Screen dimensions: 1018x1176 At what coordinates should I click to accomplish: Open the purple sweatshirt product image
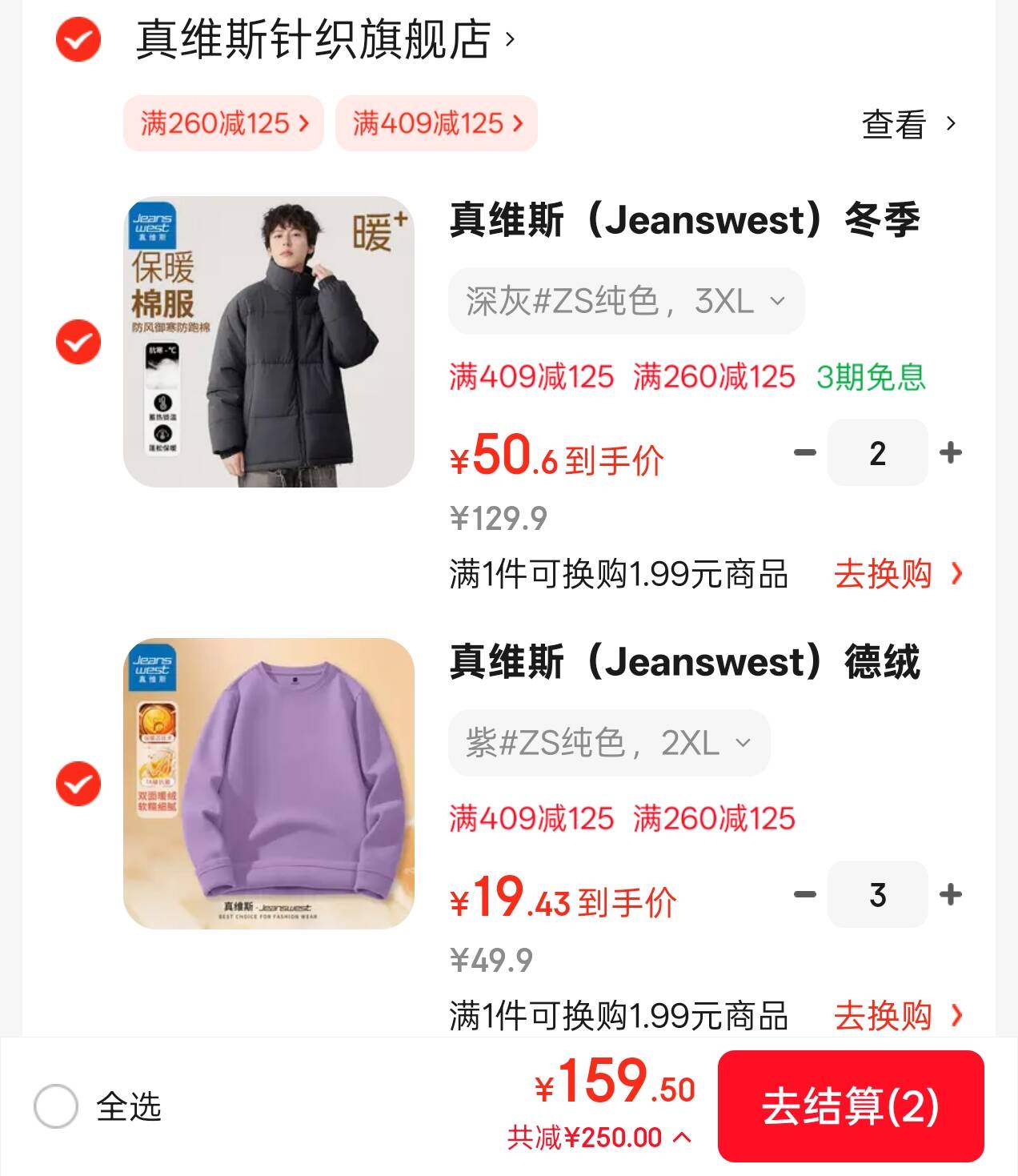pyautogui.click(x=269, y=783)
